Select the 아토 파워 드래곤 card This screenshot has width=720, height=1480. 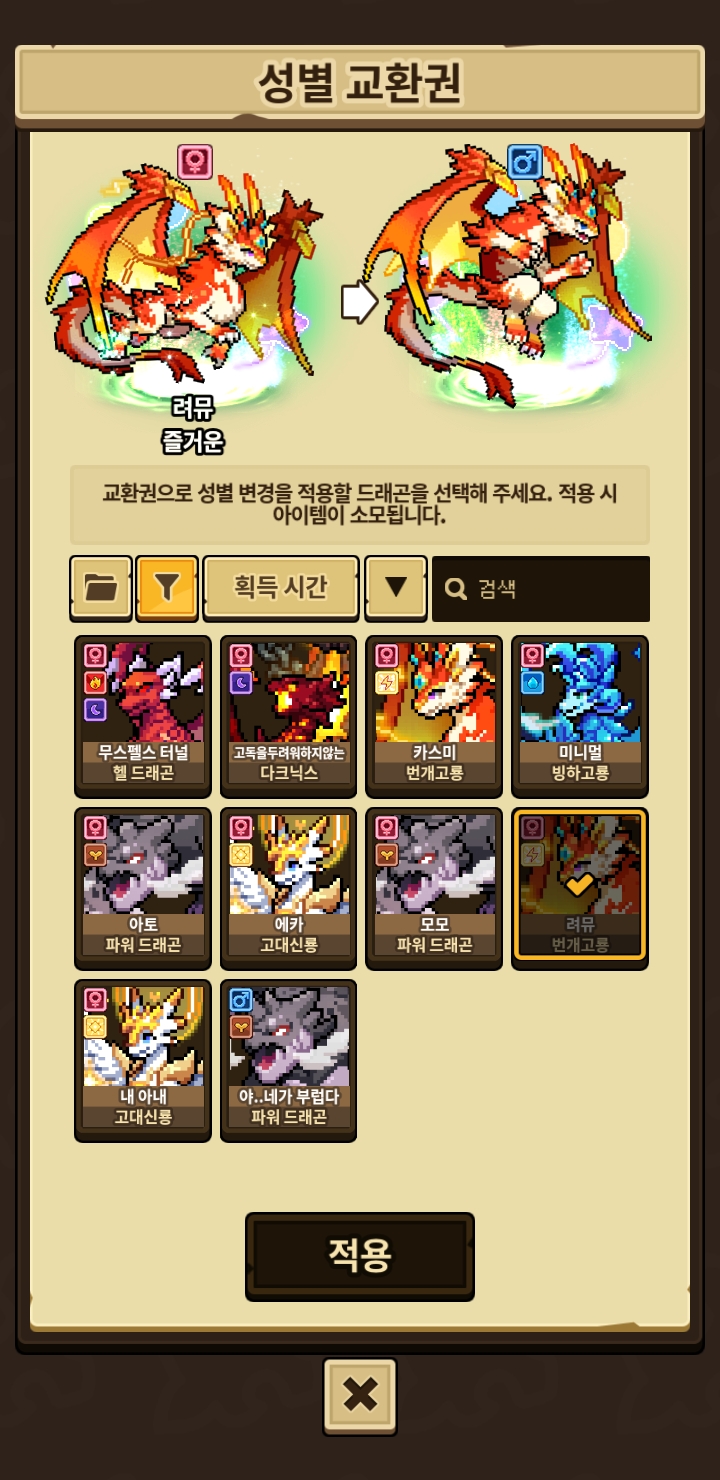pos(143,888)
